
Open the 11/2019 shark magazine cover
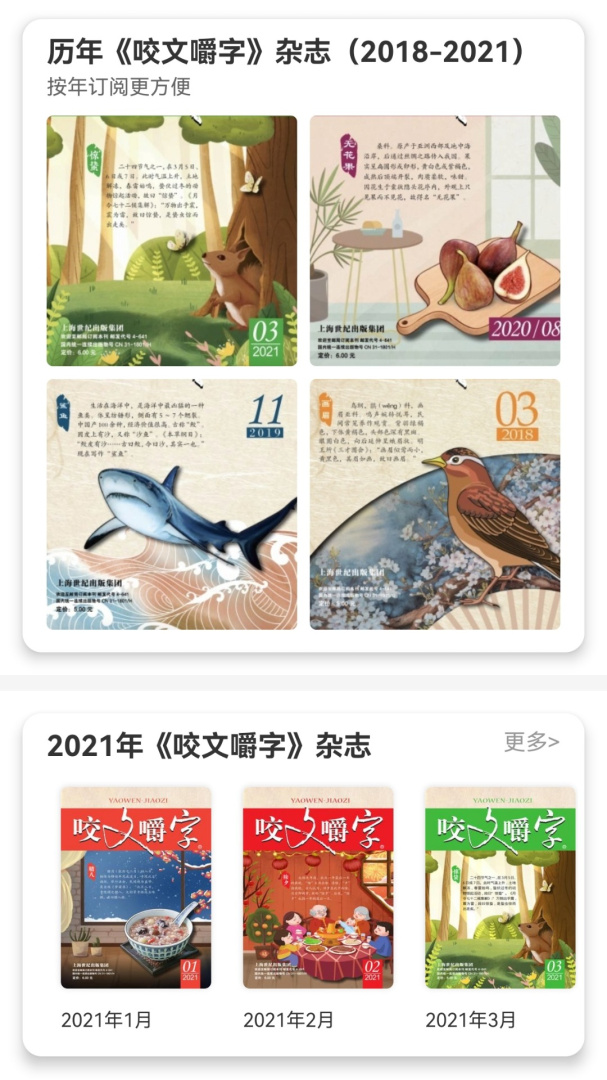coord(172,504)
